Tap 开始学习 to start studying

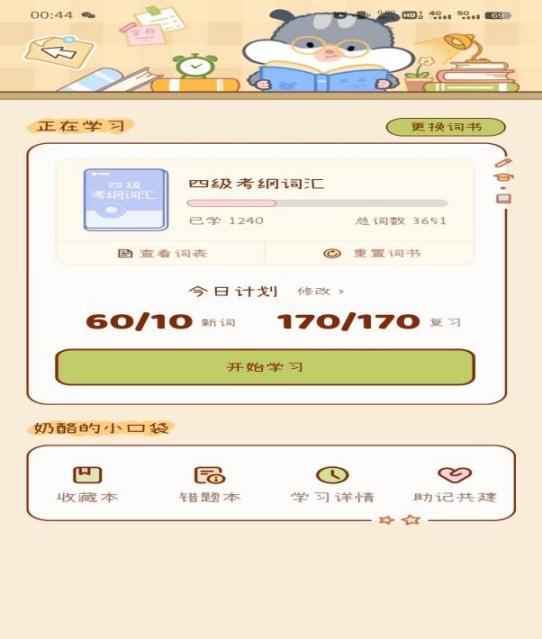[265, 367]
